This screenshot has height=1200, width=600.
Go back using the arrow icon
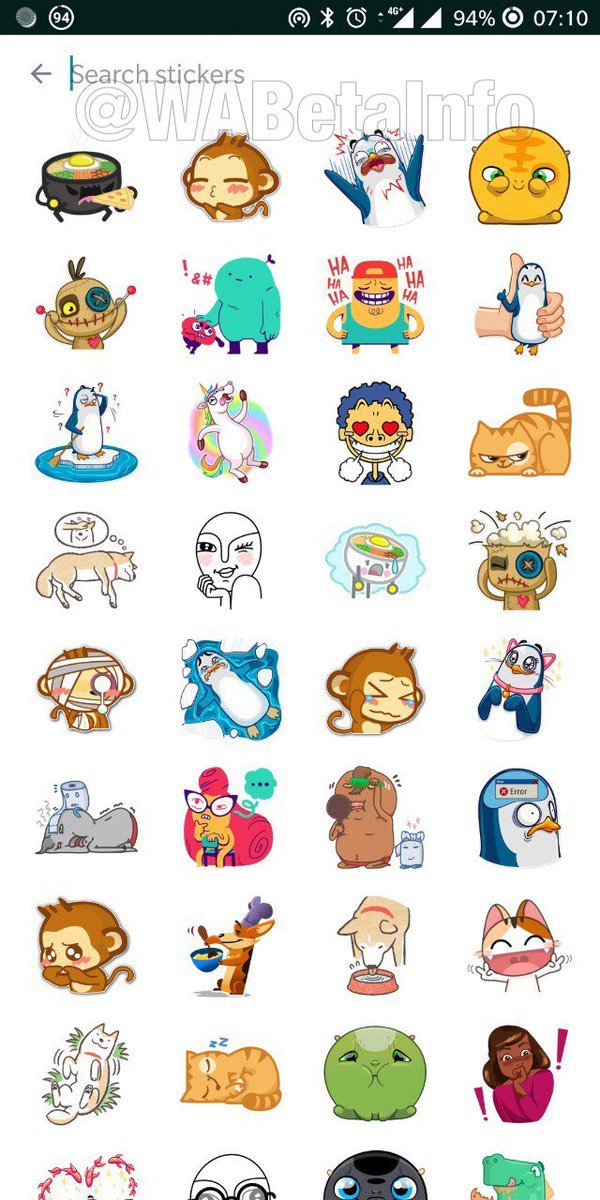coord(40,73)
